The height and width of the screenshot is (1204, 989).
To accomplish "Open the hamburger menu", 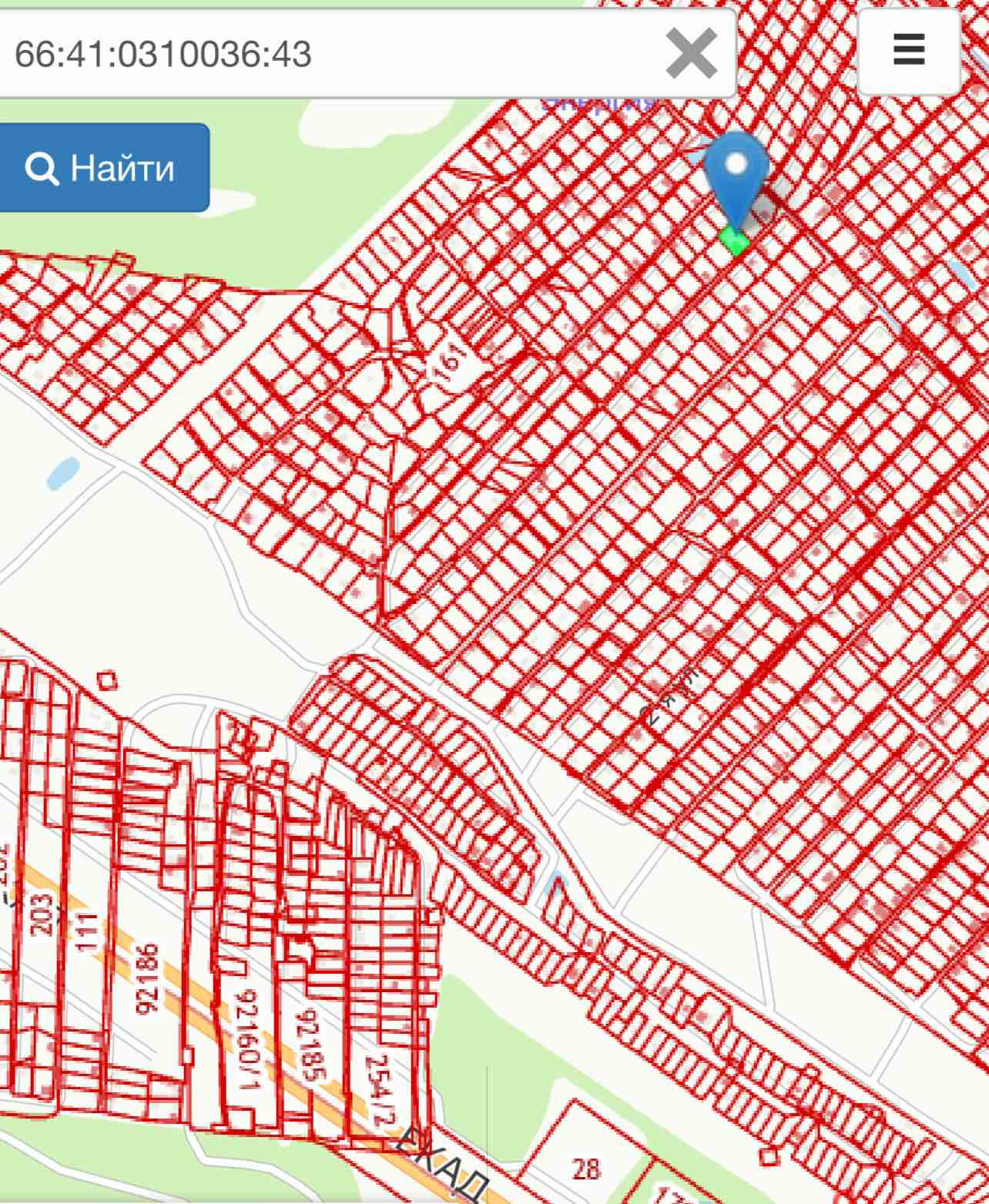I will point(909,51).
